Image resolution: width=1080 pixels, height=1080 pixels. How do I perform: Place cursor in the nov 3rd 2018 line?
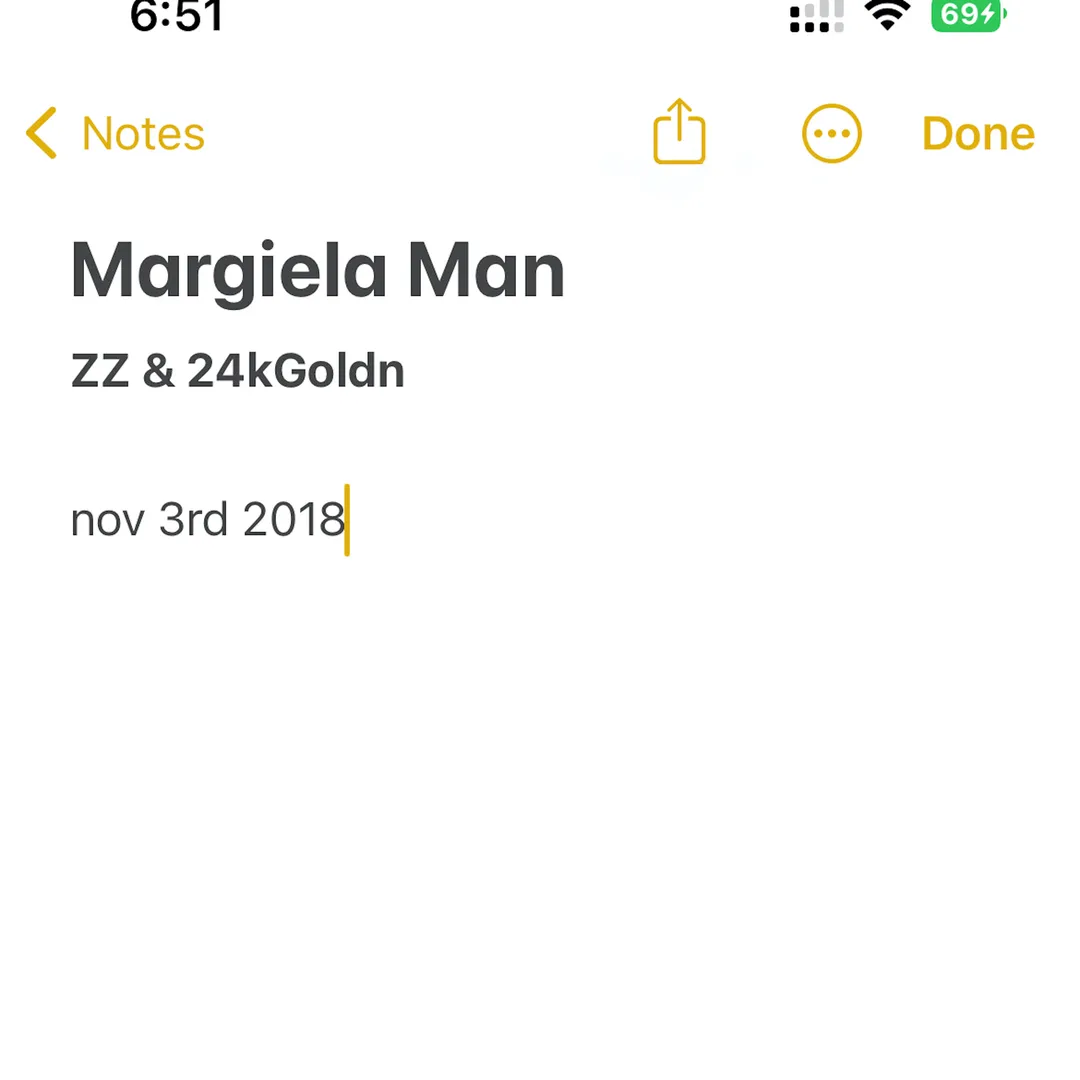pos(207,520)
